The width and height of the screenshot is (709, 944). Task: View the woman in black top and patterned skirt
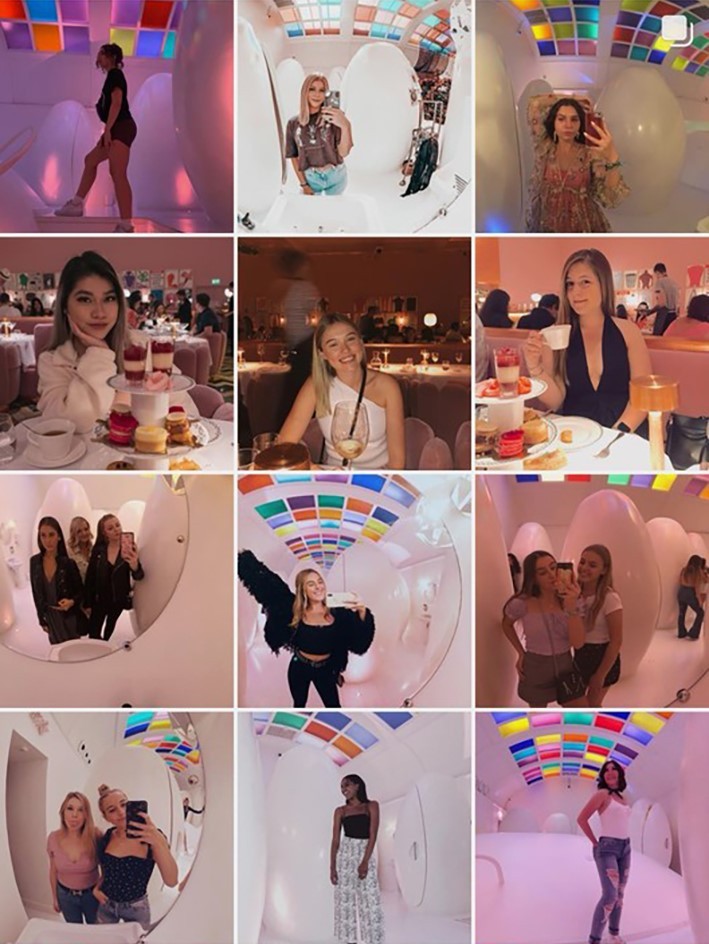click(355, 827)
